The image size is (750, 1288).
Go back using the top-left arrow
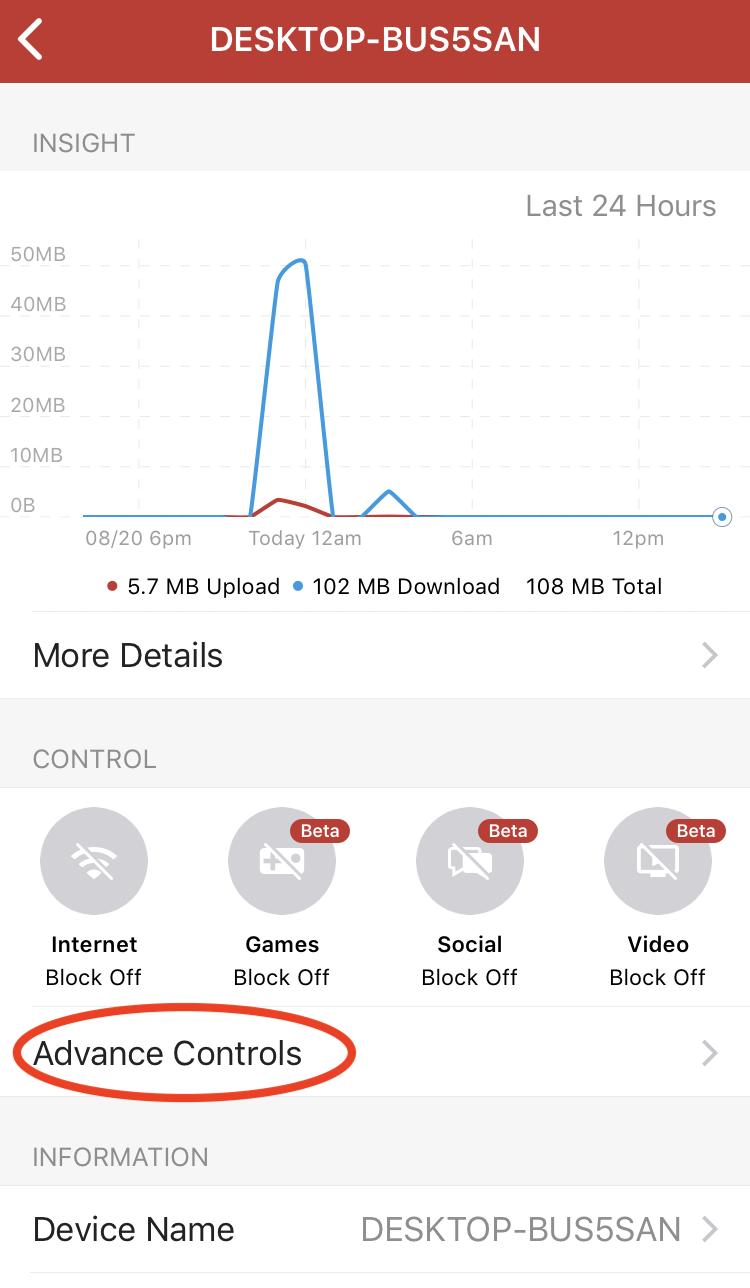pos(31,40)
